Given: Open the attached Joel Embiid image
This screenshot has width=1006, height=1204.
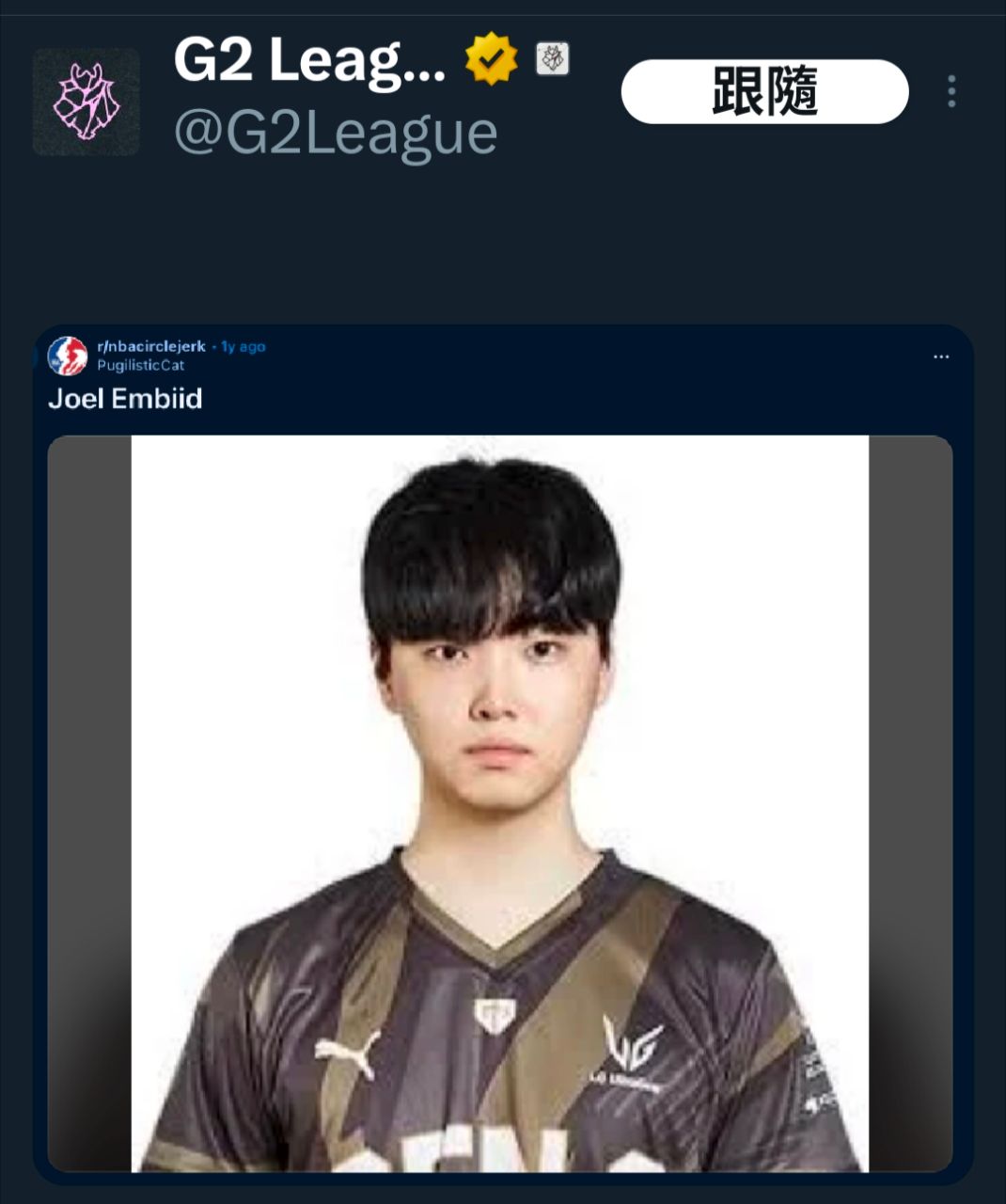Looking at the screenshot, I should coord(499,802).
